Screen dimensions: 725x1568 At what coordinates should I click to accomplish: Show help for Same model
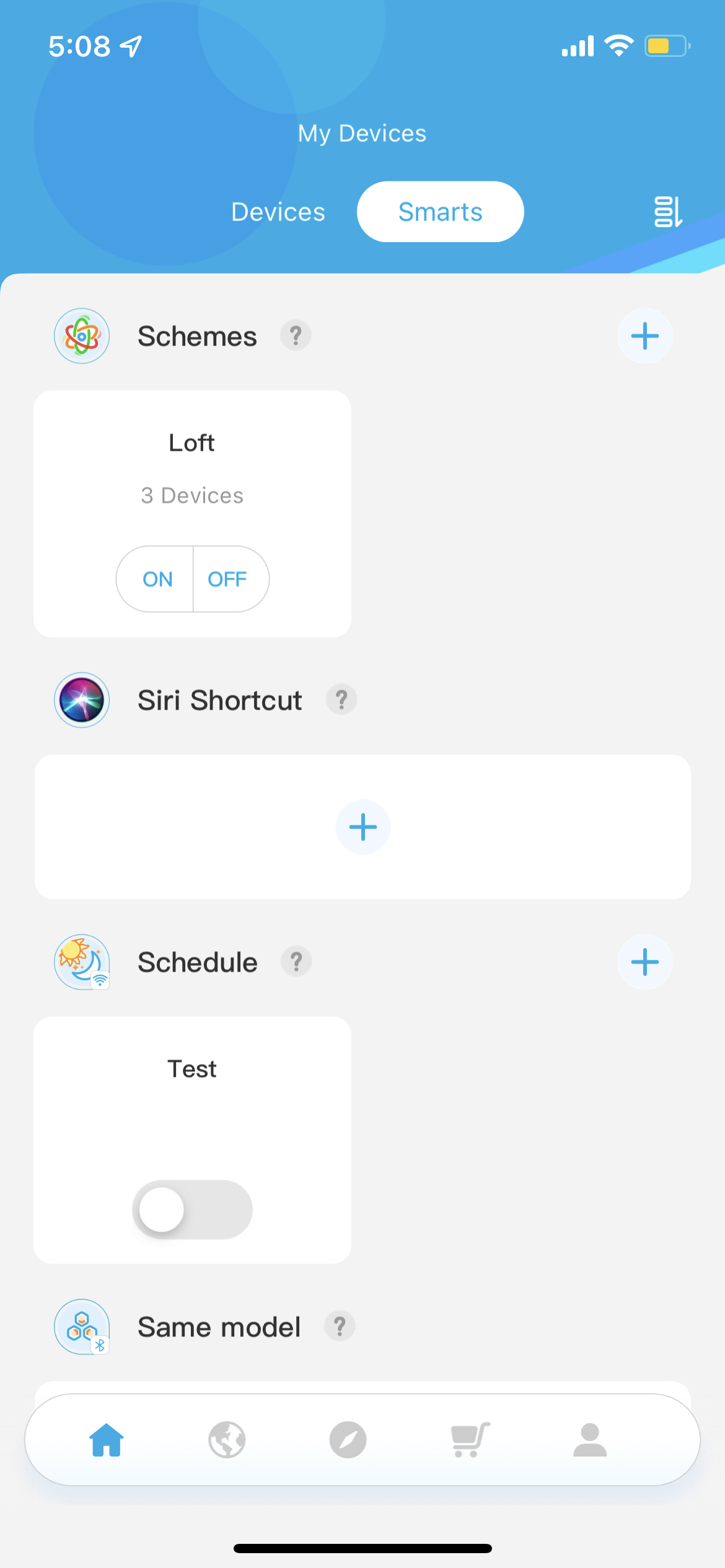pos(340,1326)
